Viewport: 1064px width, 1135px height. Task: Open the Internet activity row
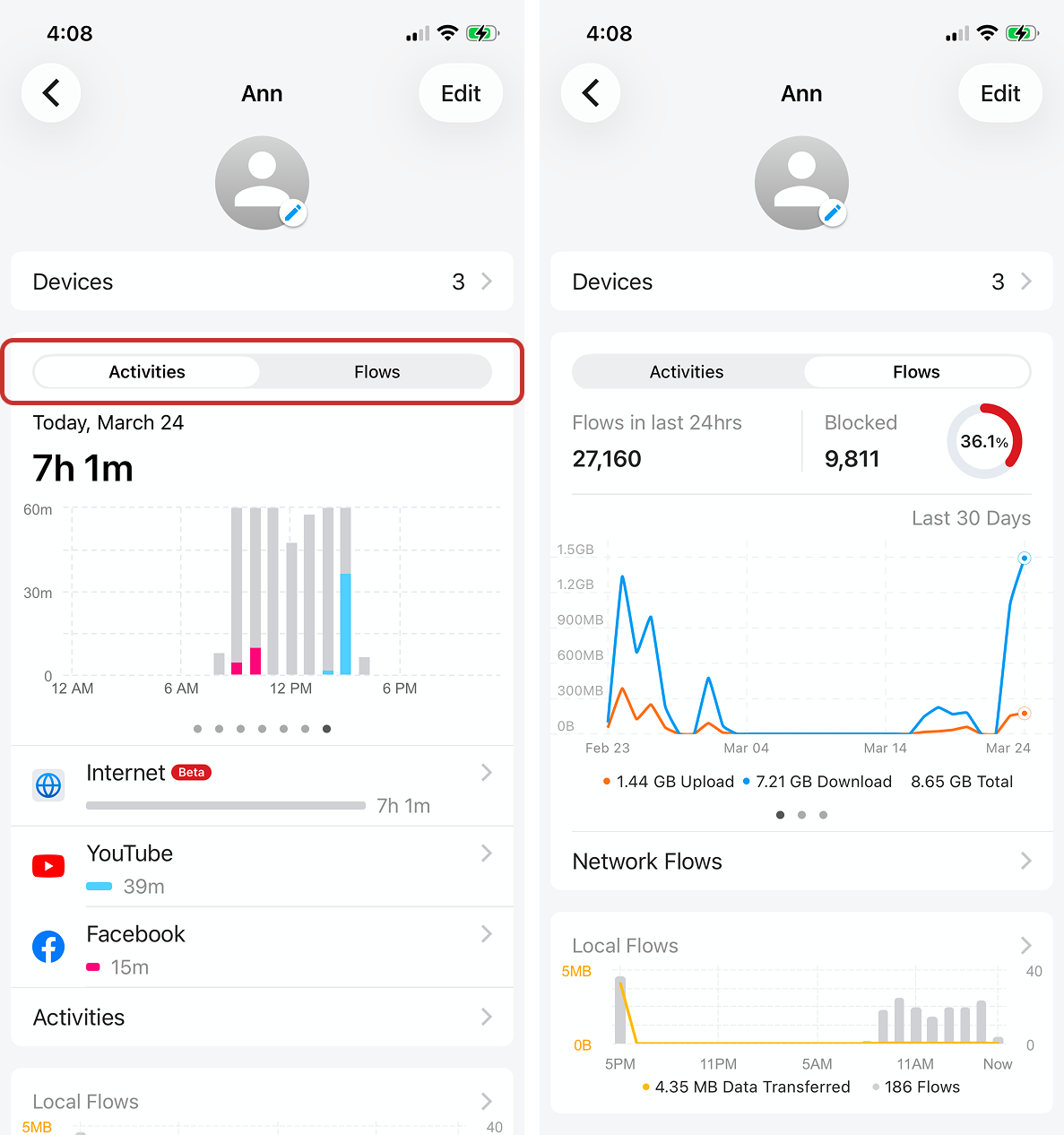click(262, 786)
